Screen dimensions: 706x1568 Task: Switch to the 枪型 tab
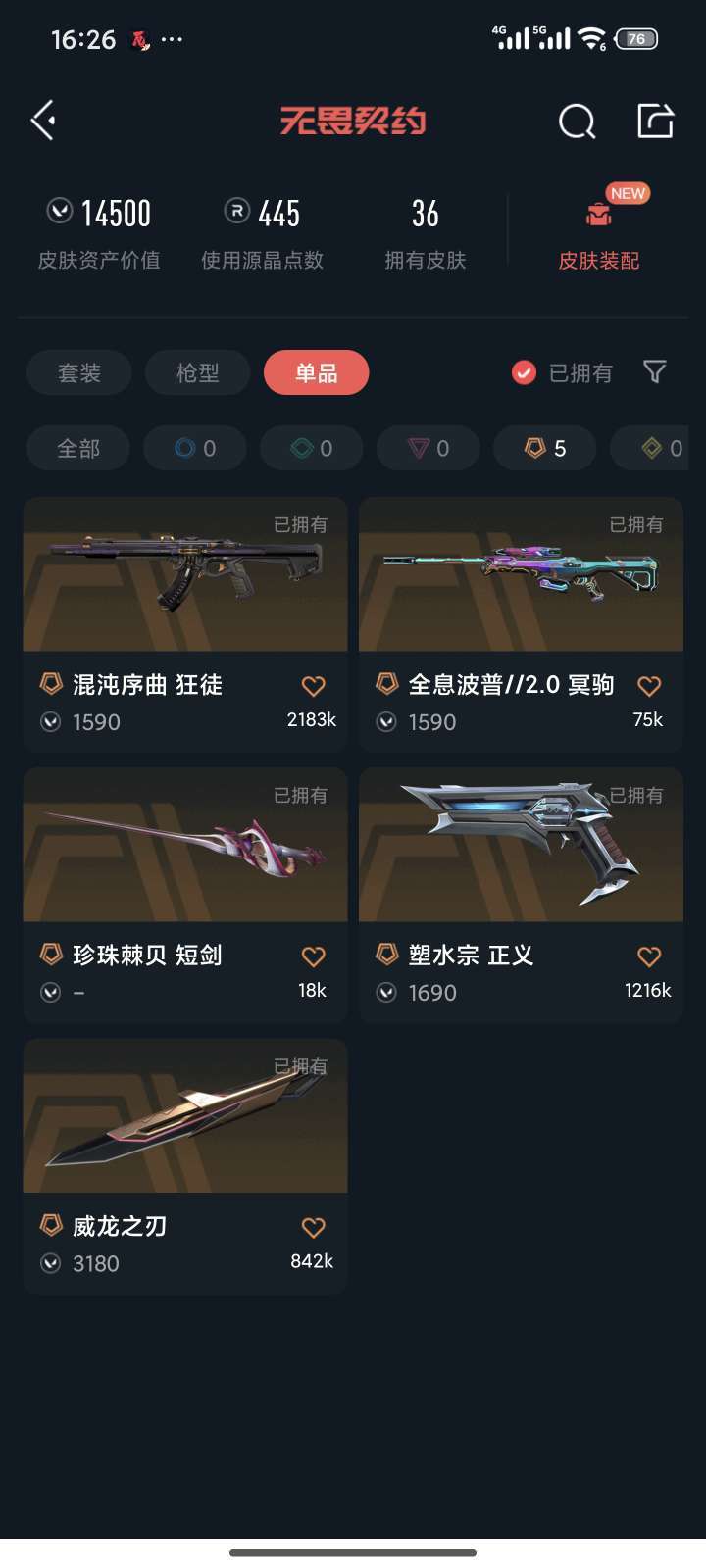(x=195, y=372)
